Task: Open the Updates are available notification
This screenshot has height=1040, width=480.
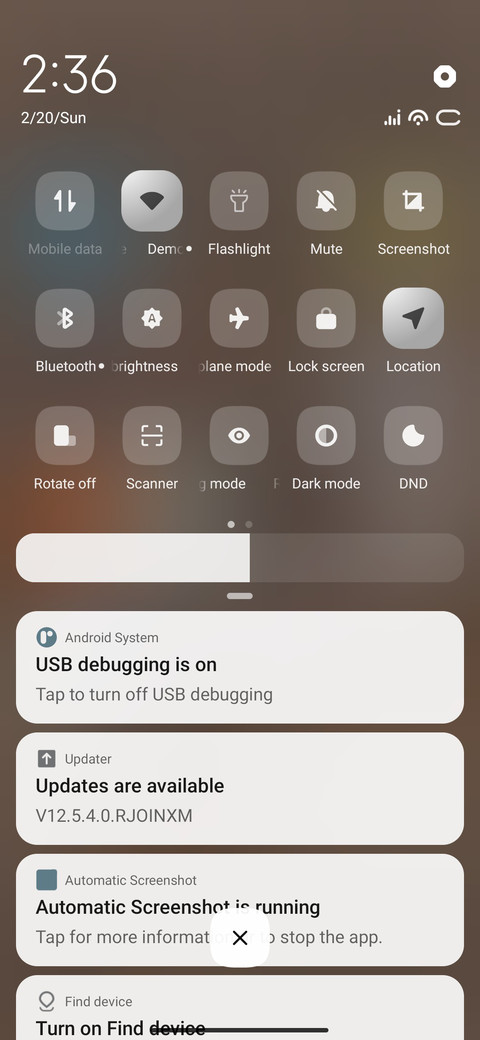Action: (x=240, y=789)
